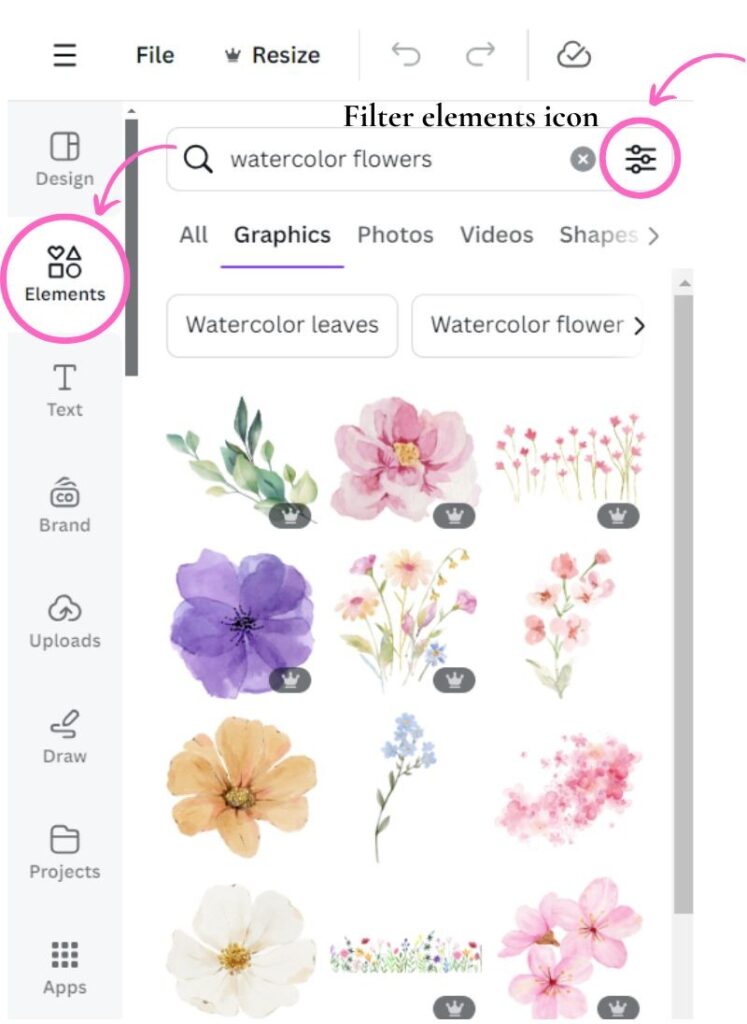747x1024 pixels.
Task: Undo the last action
Action: coord(406,55)
